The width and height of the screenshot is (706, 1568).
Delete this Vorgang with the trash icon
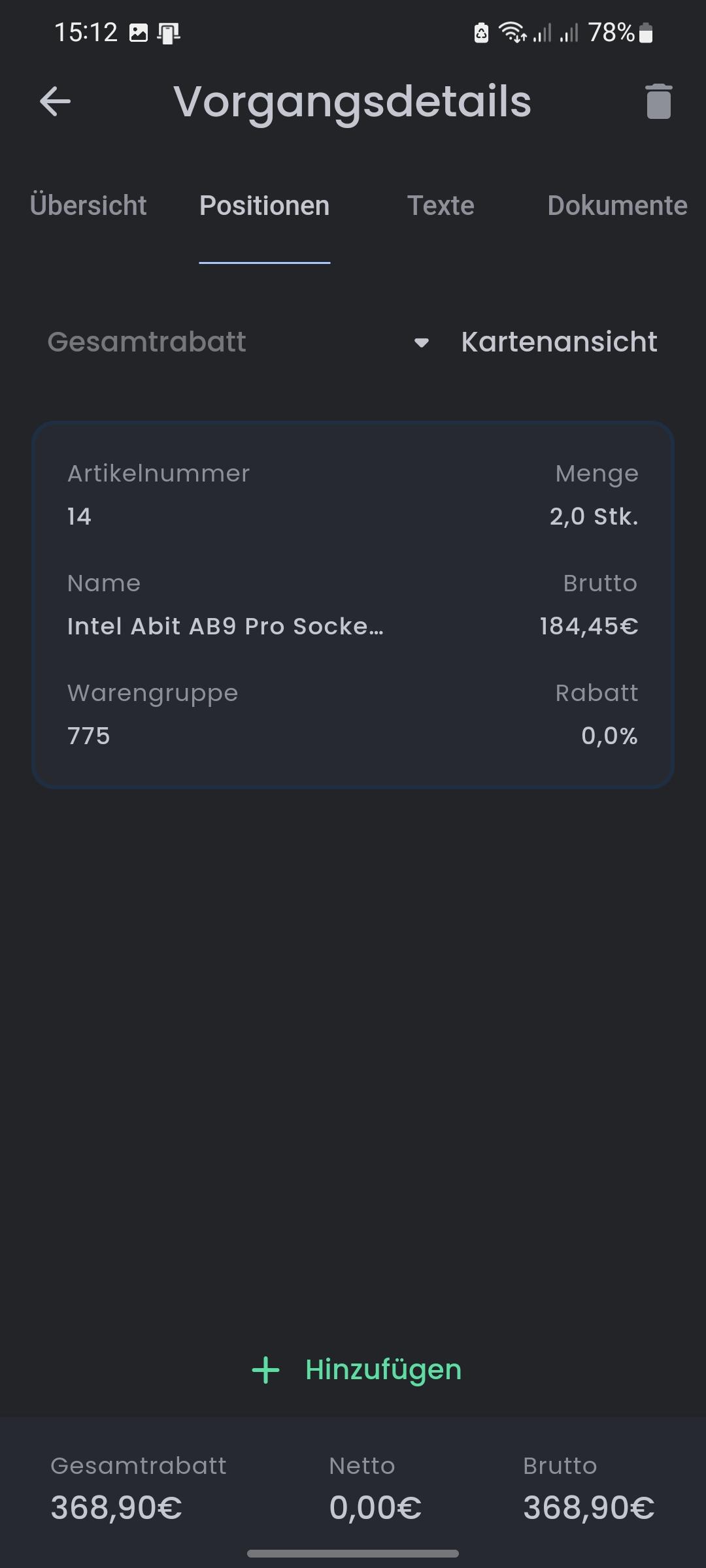(x=658, y=101)
